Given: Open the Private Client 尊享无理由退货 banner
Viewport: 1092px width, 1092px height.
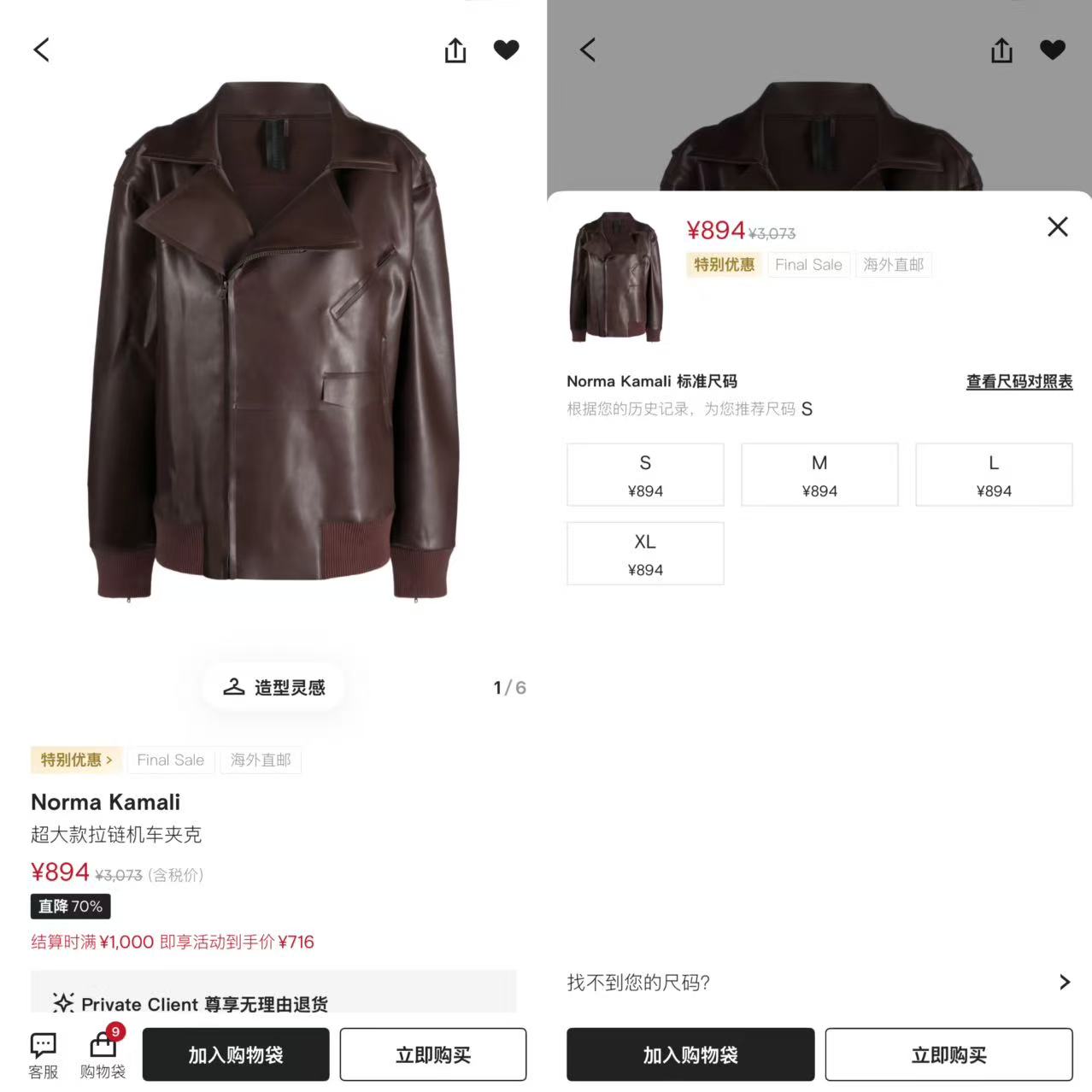Looking at the screenshot, I should click(273, 993).
